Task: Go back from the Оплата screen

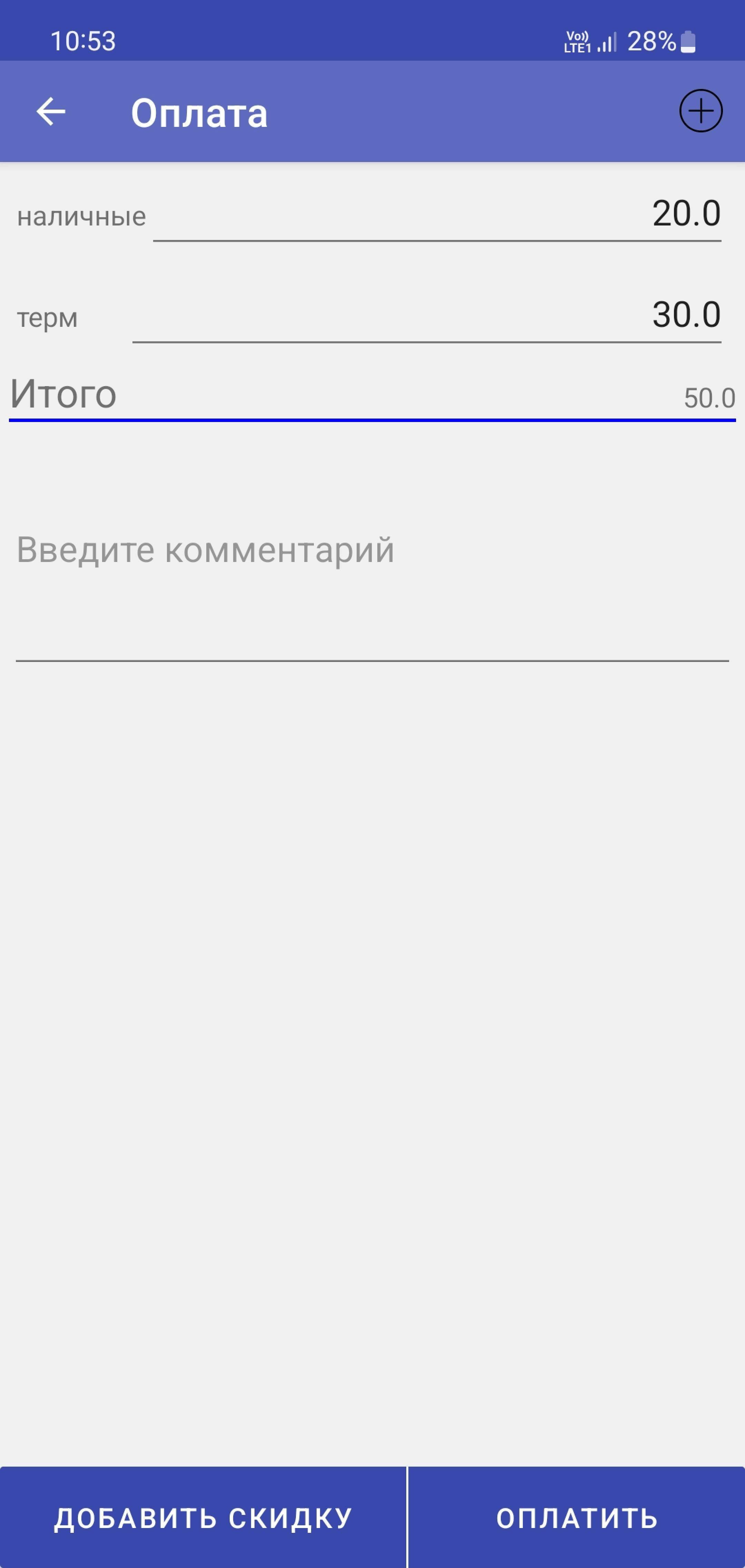Action: (x=51, y=112)
